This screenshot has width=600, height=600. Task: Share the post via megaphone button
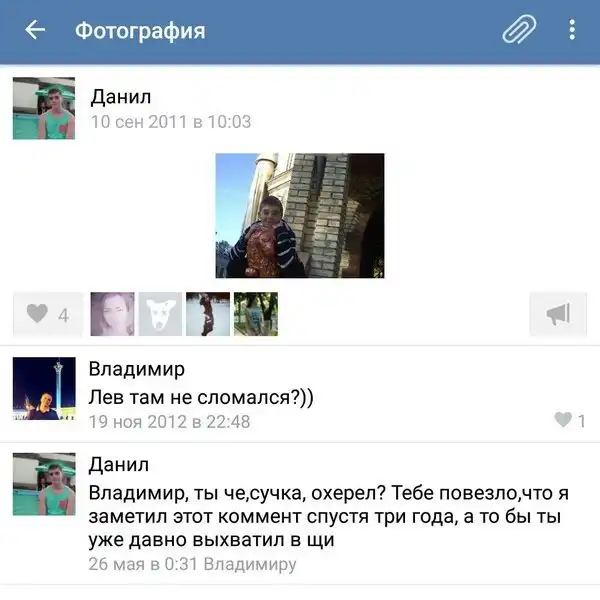click(x=558, y=314)
